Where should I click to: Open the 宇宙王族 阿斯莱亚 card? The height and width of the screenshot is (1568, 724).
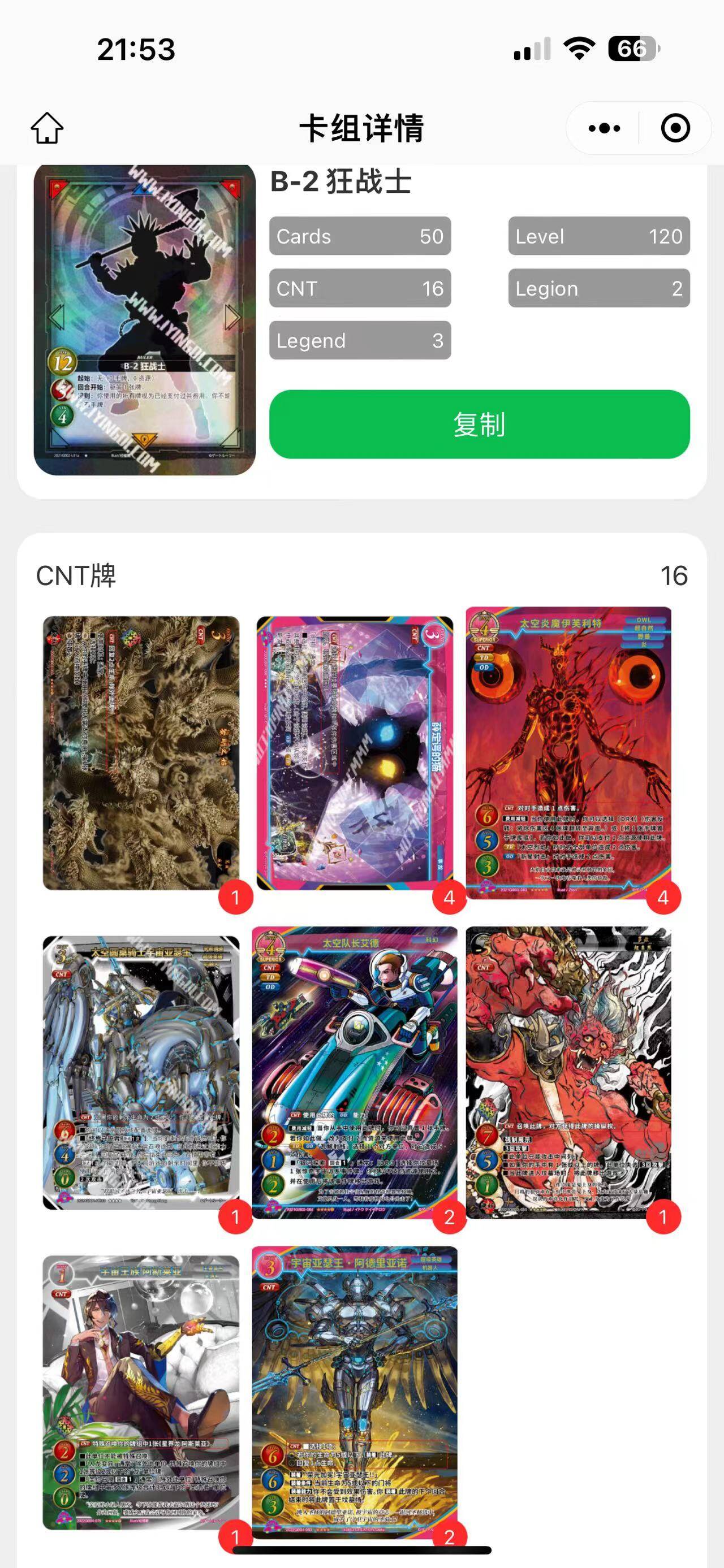[141, 1392]
